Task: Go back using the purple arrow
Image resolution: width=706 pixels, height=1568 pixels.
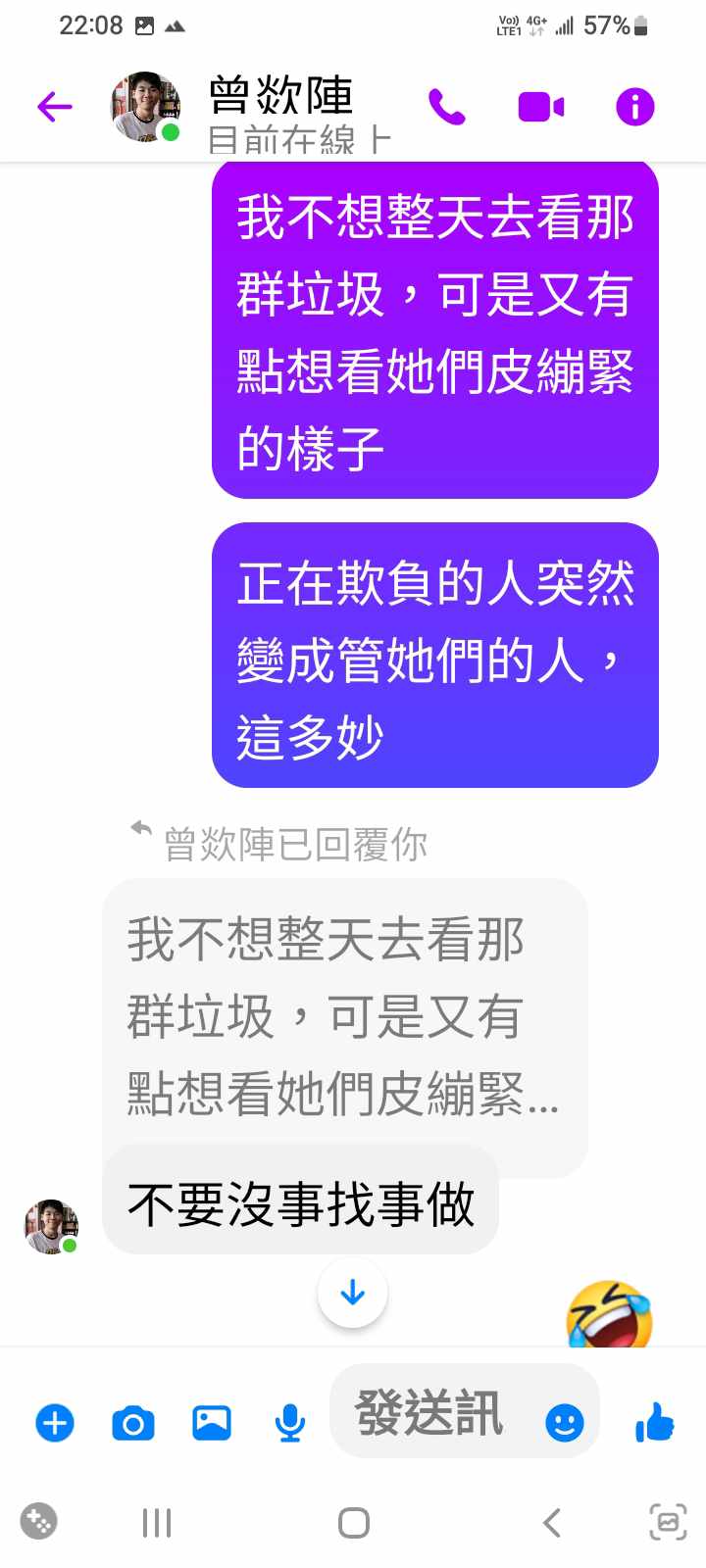Action: pos(55,107)
